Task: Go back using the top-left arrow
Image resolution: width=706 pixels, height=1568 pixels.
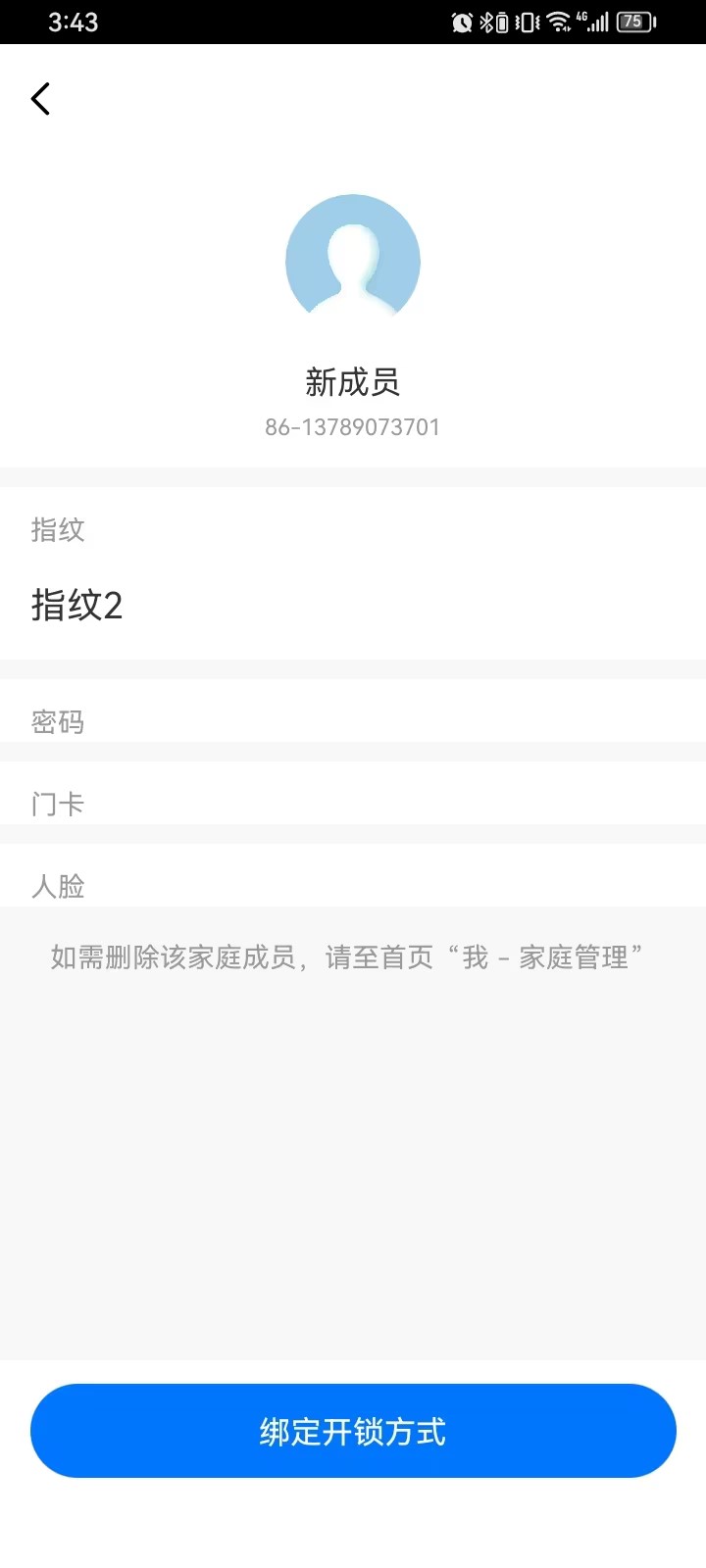Action: [40, 99]
